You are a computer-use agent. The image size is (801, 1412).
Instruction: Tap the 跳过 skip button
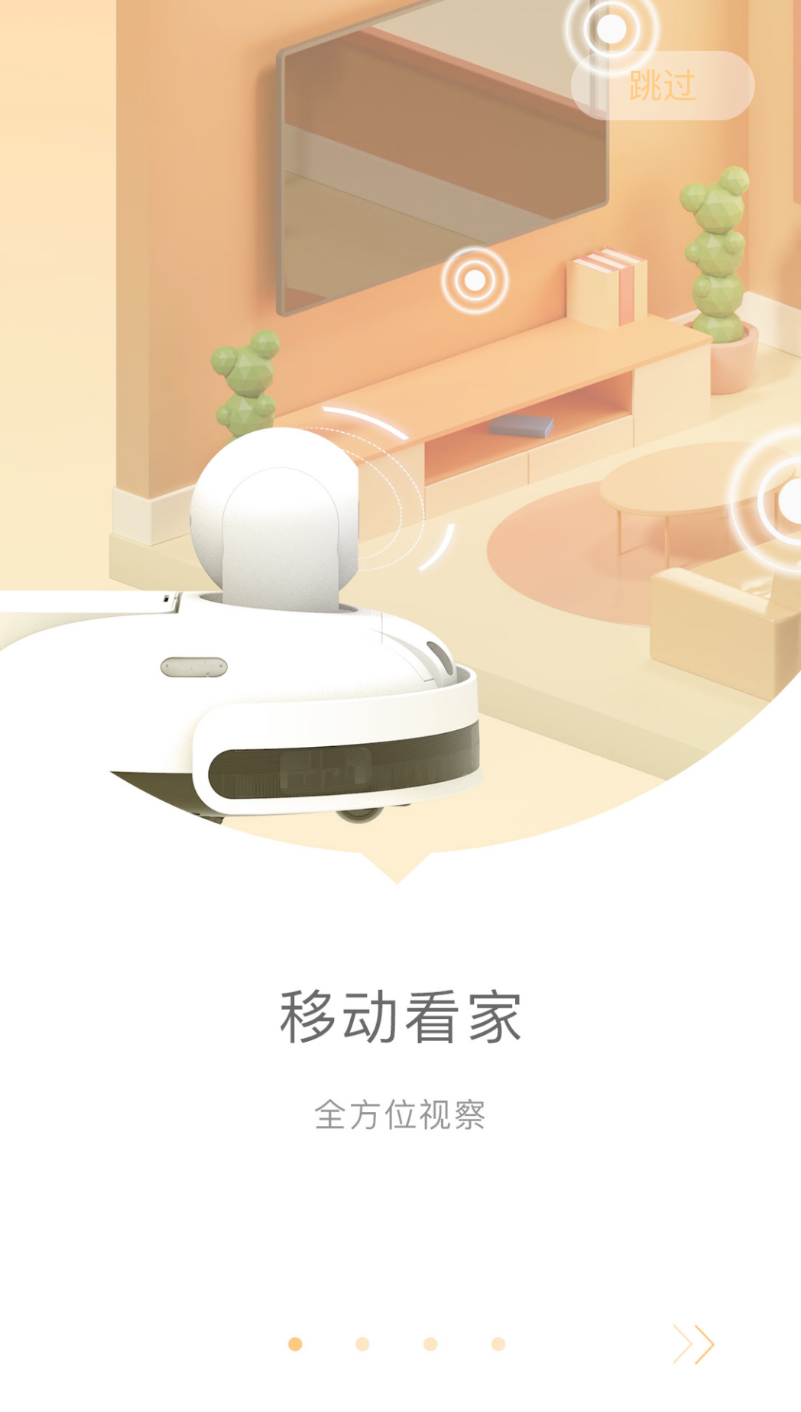662,86
